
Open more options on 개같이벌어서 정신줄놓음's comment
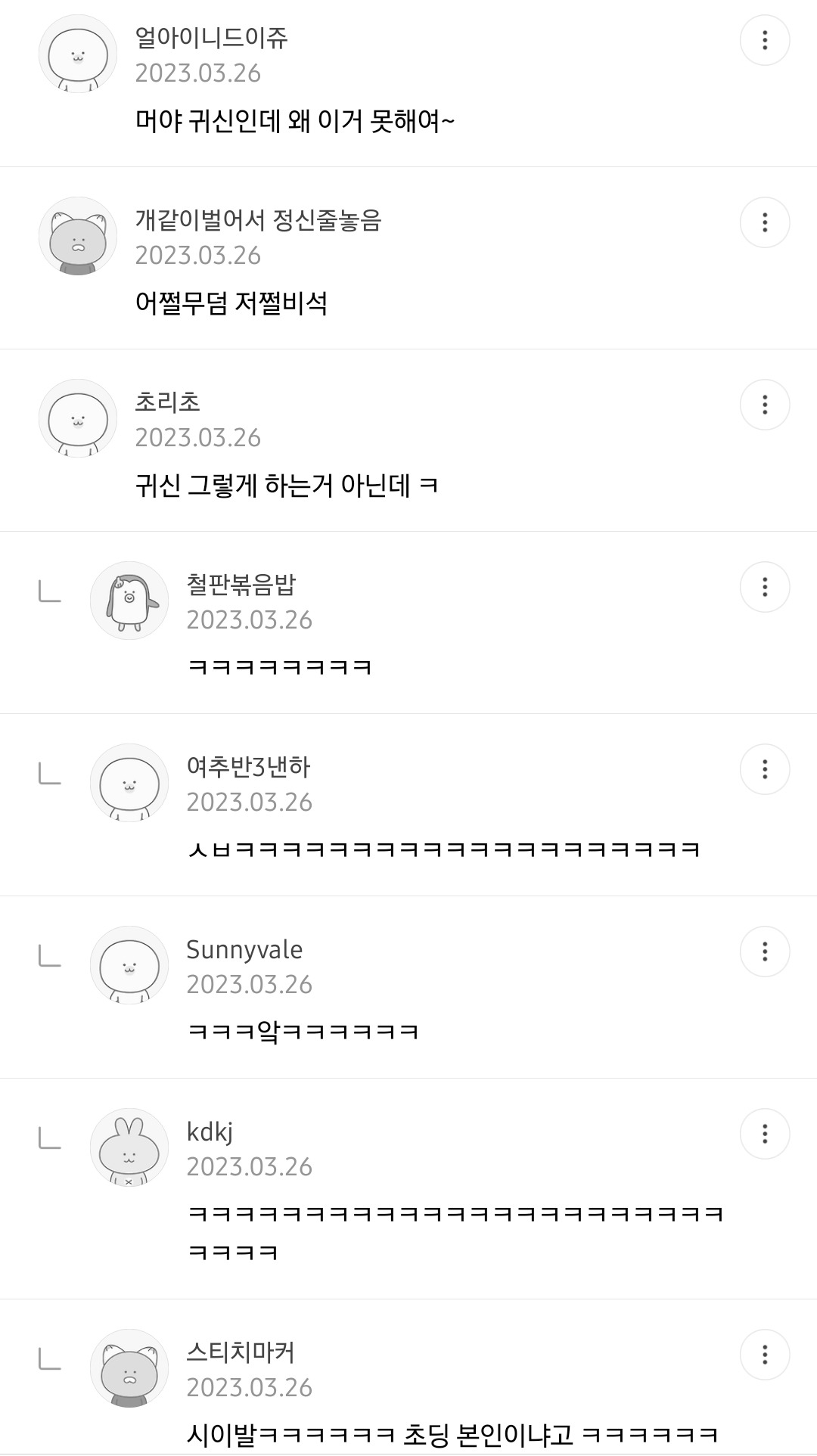coord(765,222)
